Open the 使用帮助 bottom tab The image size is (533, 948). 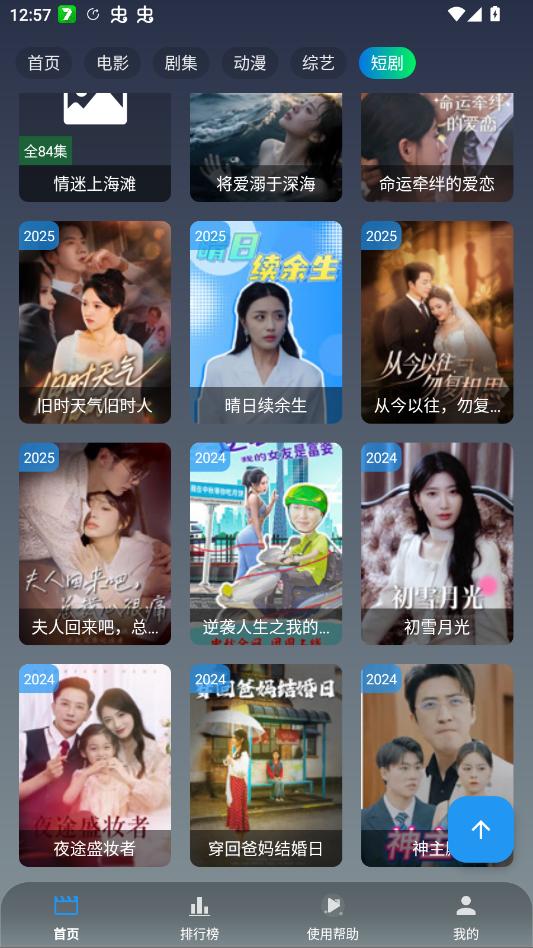pyautogui.click(x=332, y=919)
